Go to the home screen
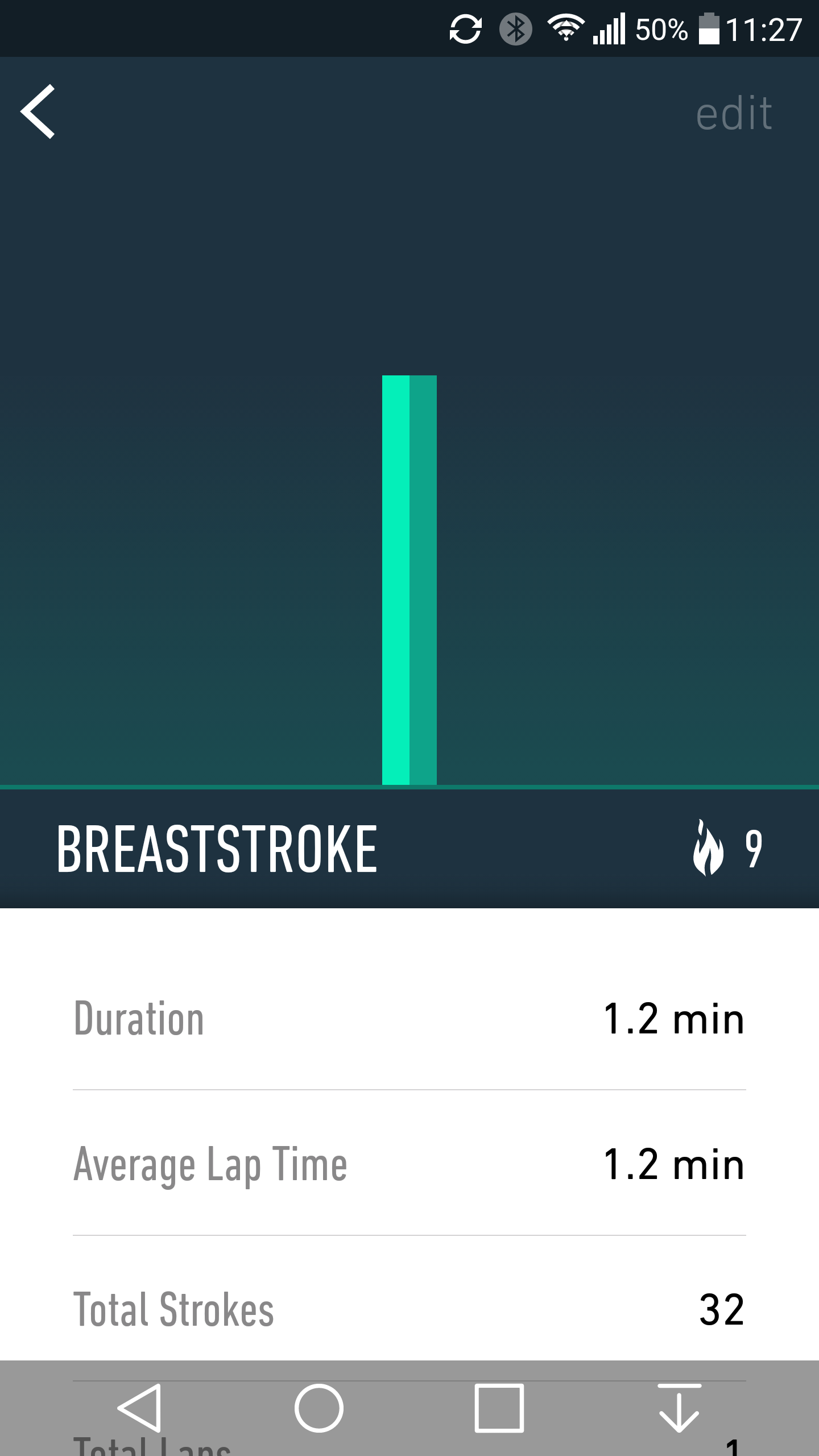This screenshot has height=1456, width=819. click(x=319, y=1408)
